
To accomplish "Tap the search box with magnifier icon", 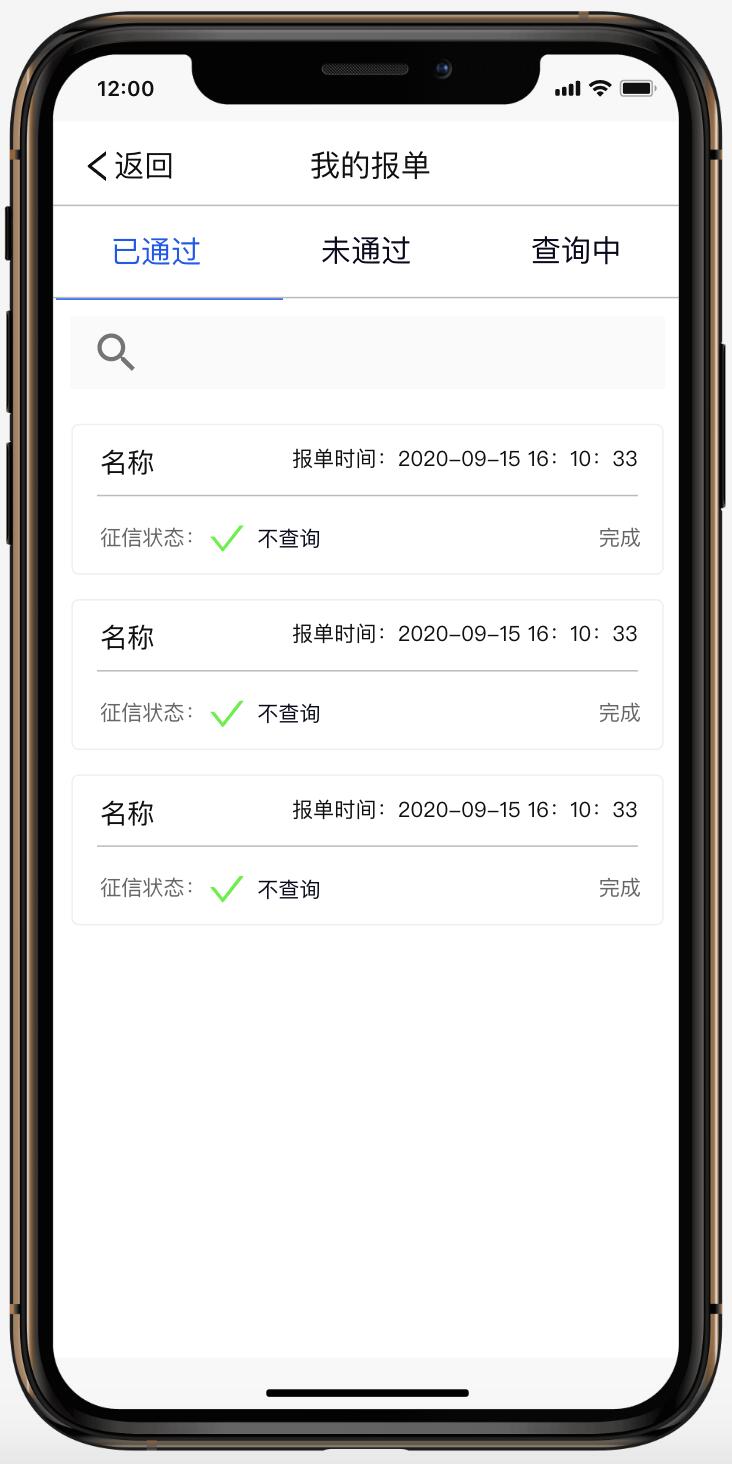I will tap(366, 353).
